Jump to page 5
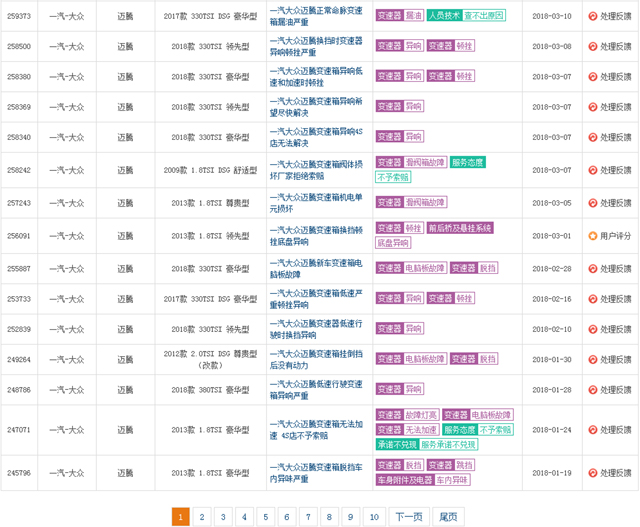Viewport: 640px width, 527px height. coord(265,516)
